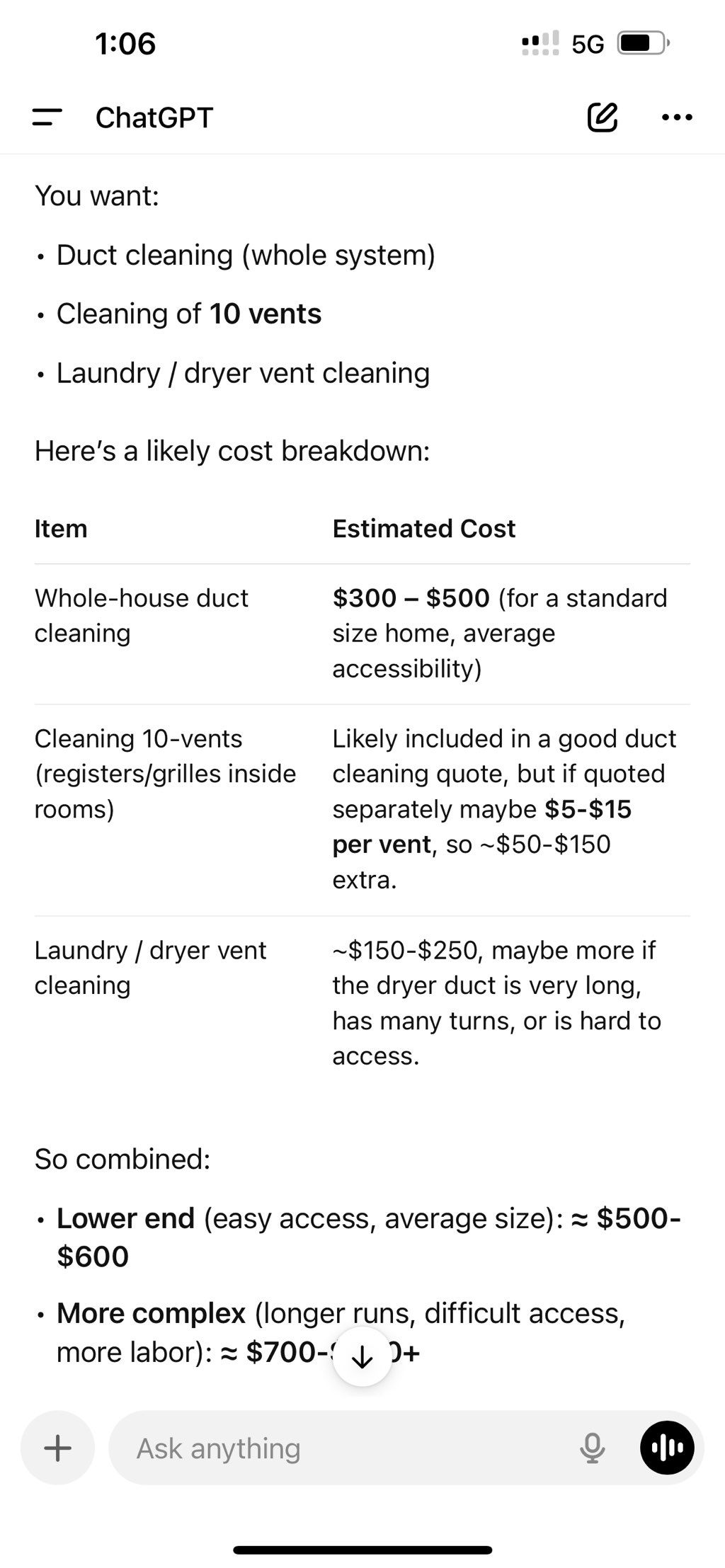Viewport: 725px width, 1568px height.
Task: Open the three-dot overflow menu
Action: [677, 118]
